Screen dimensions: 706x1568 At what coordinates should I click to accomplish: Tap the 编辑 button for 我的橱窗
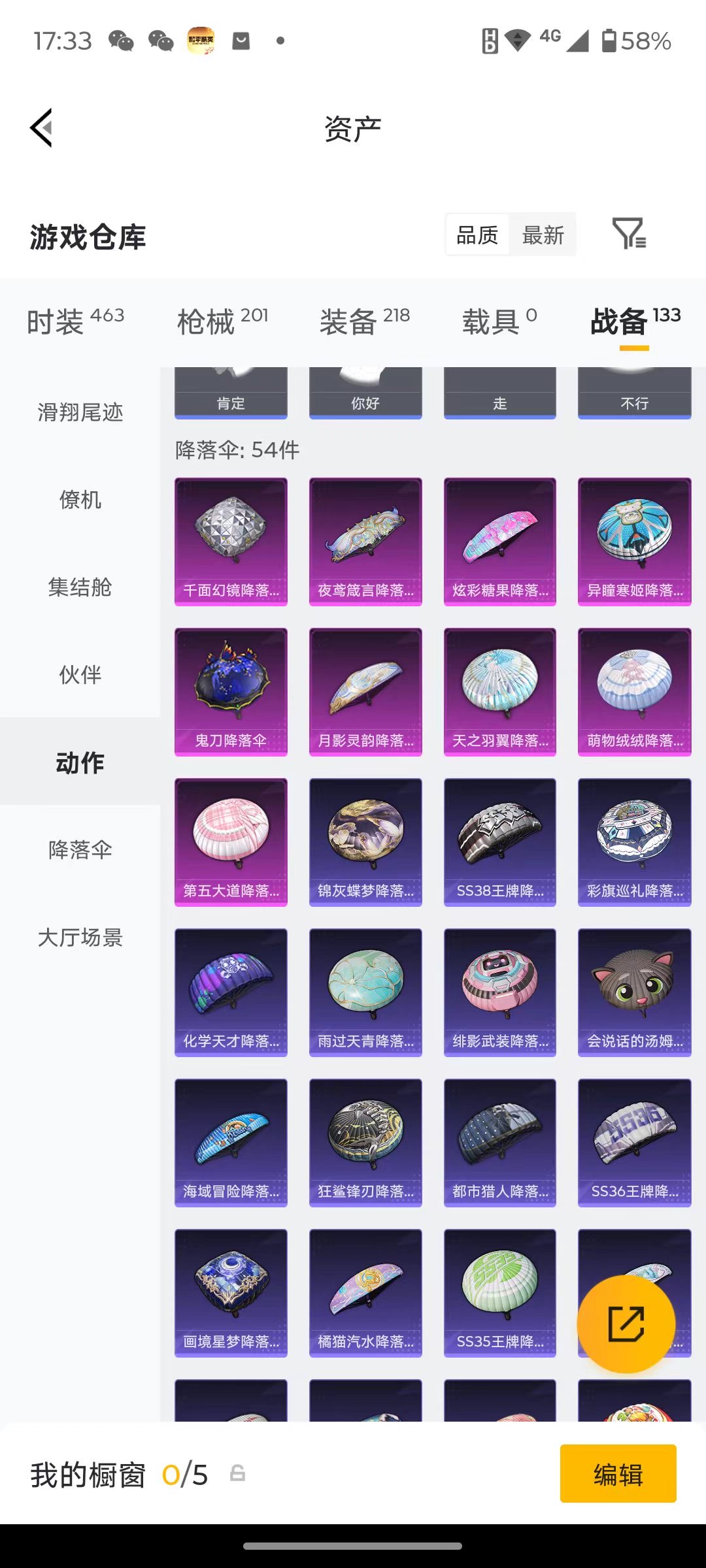[x=618, y=1473]
